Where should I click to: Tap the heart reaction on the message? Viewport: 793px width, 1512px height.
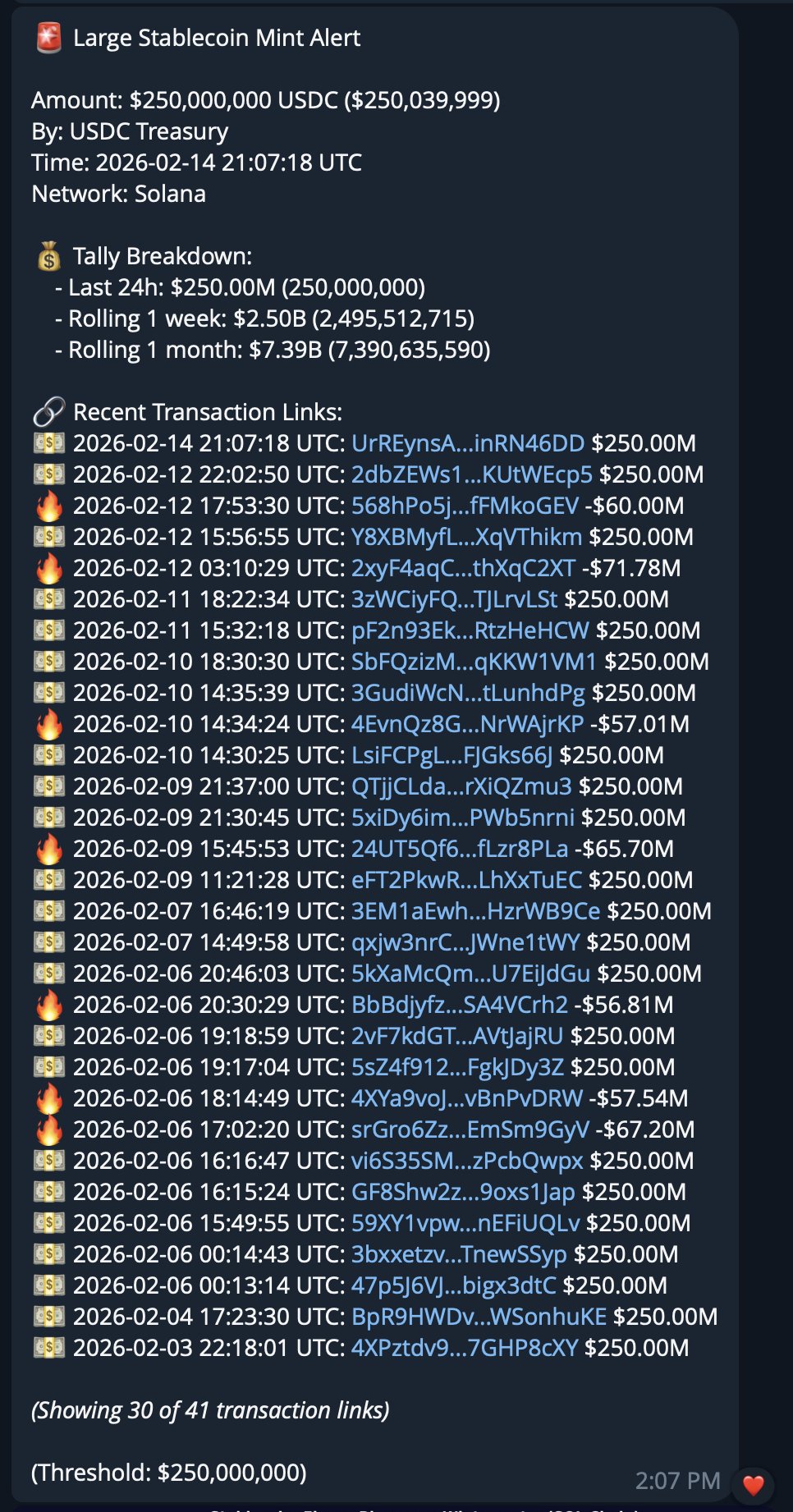[x=753, y=1484]
